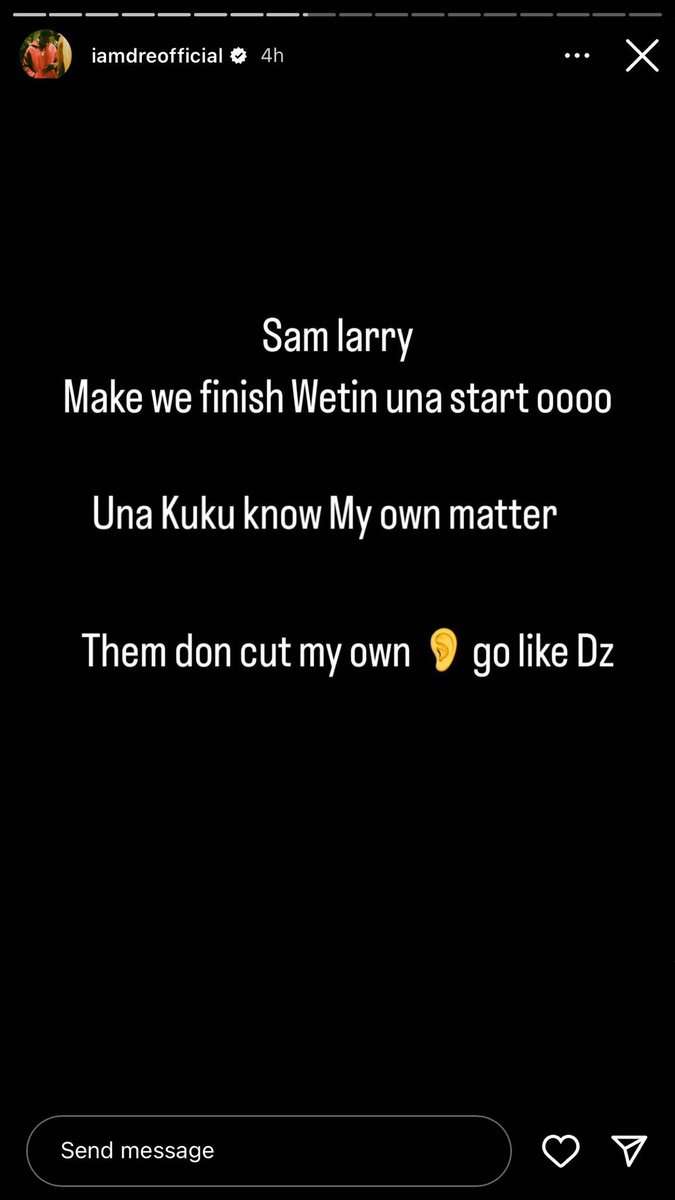Share story via paper plane icon
This screenshot has height=1200, width=675.
pyautogui.click(x=629, y=1151)
